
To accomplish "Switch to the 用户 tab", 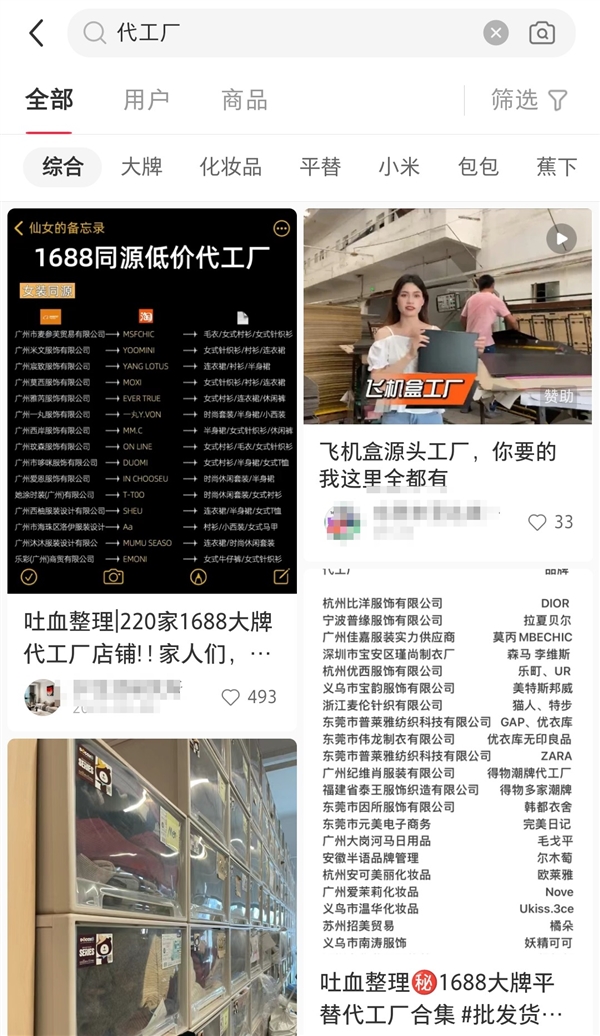I will pos(146,100).
